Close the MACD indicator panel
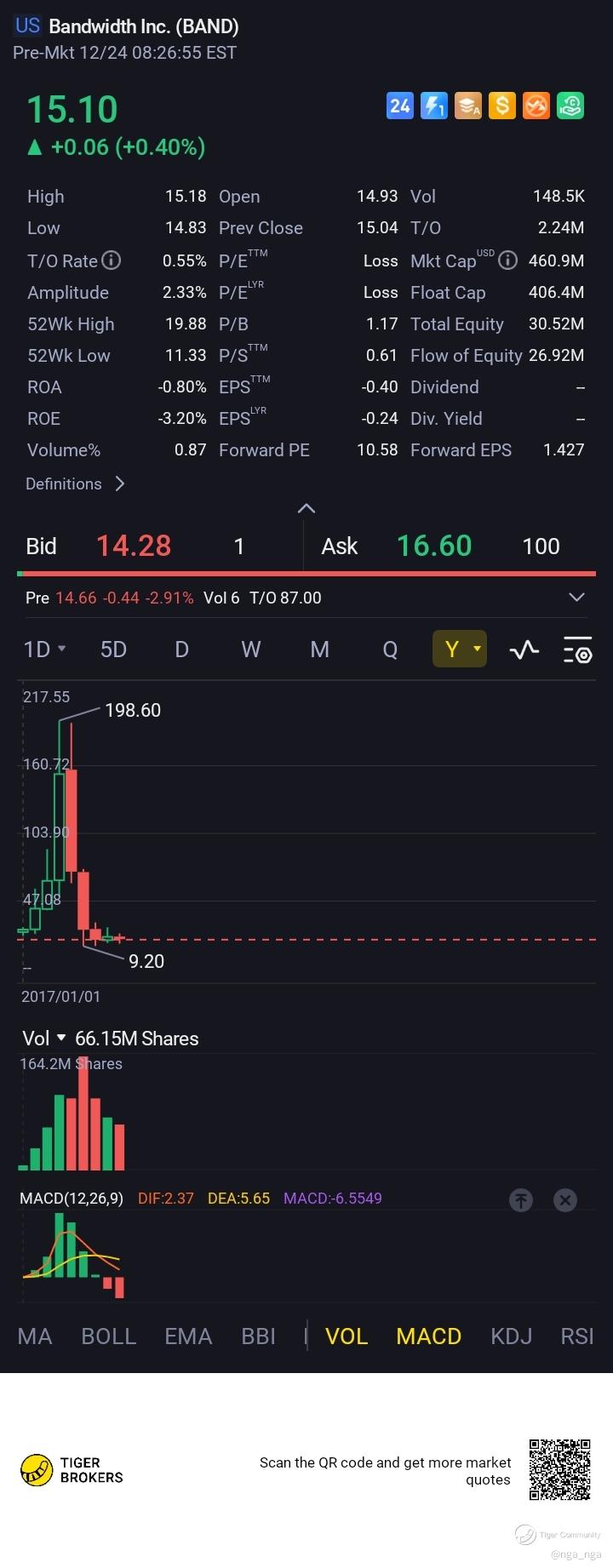The width and height of the screenshot is (613, 1568). [564, 1199]
